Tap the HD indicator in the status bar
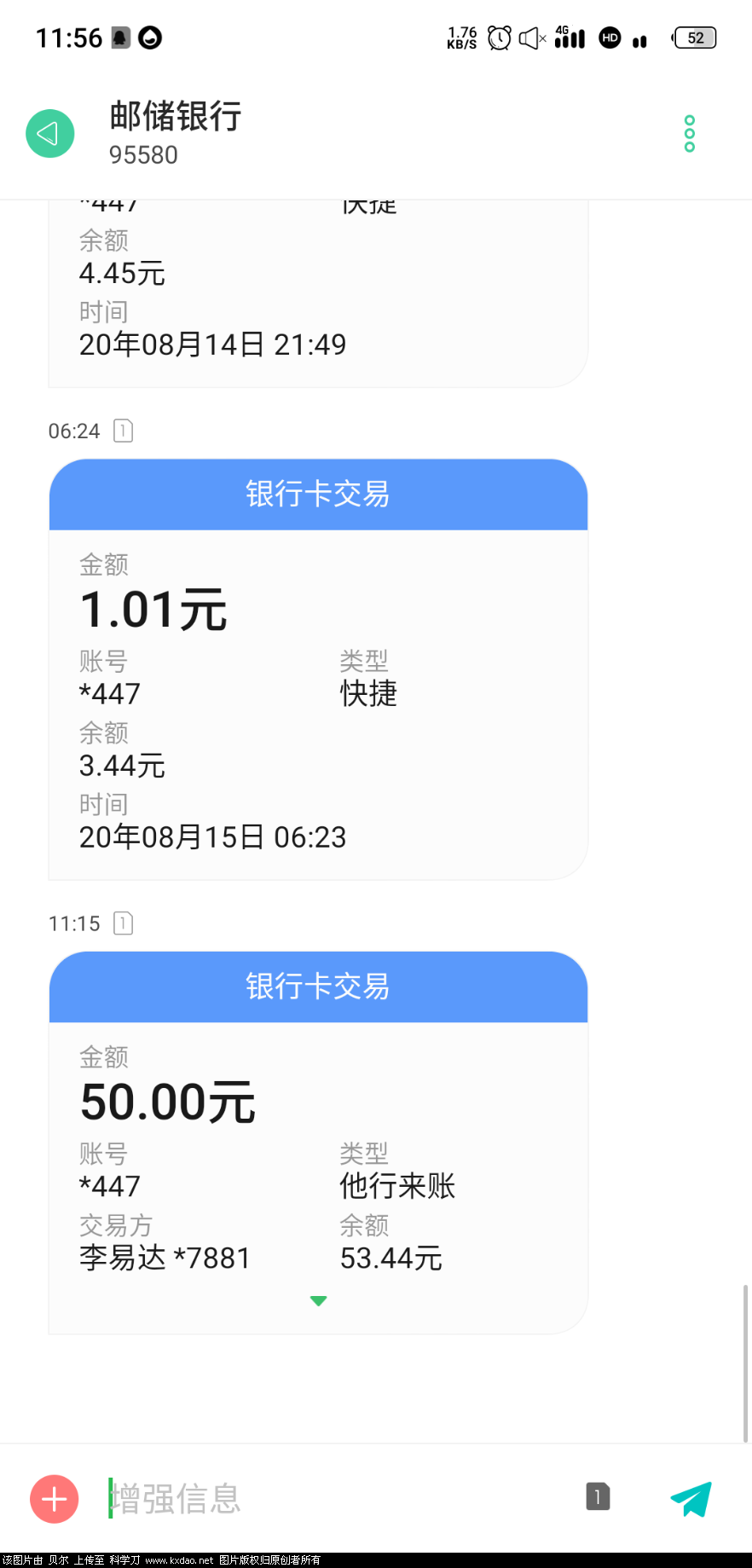Viewport: 752px width, 1568px height. [610, 38]
